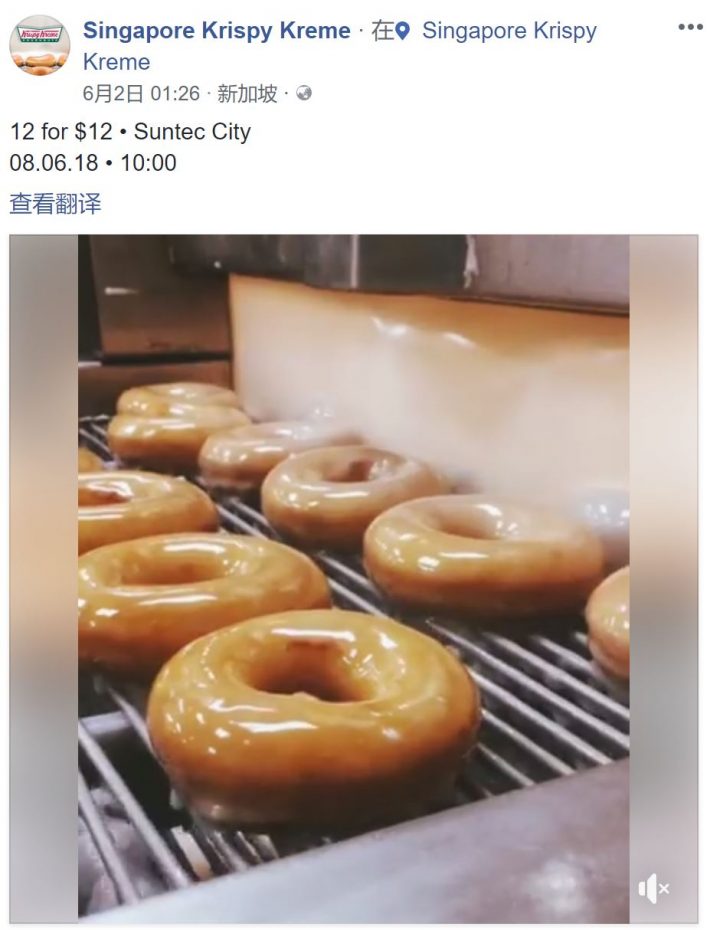Play the glazed doughnut video
The height and width of the screenshot is (930, 710).
coord(354,578)
